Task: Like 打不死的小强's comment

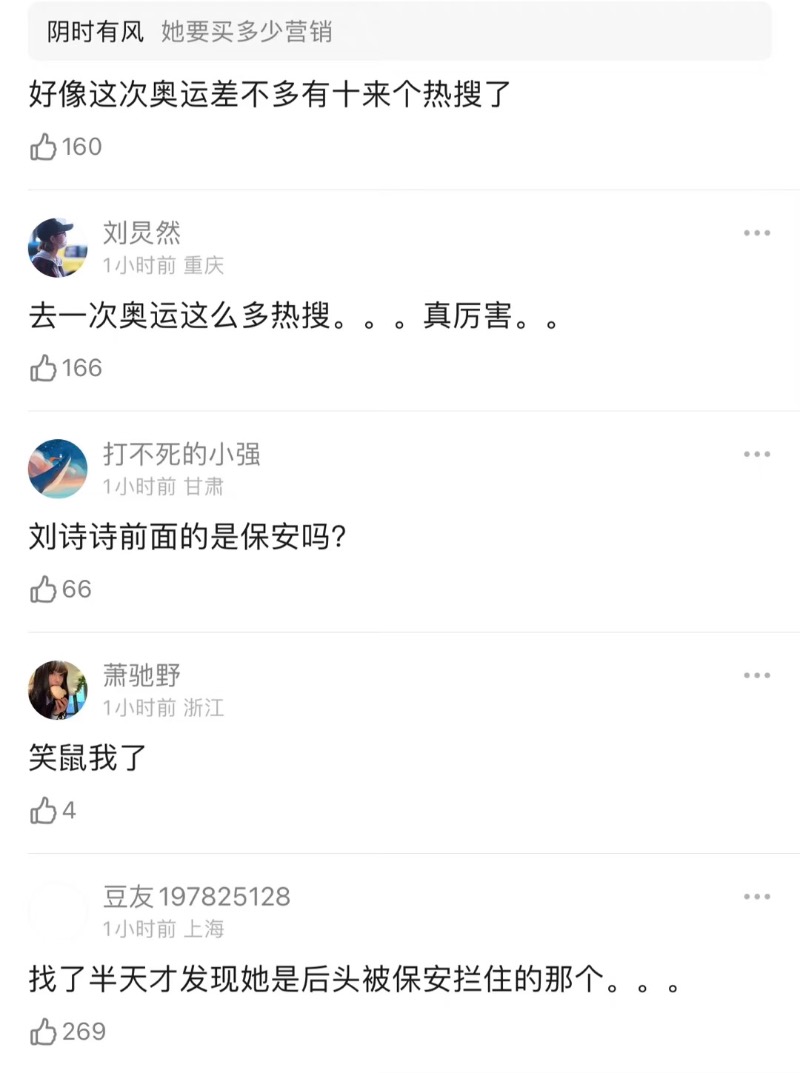Action: pyautogui.click(x=44, y=589)
